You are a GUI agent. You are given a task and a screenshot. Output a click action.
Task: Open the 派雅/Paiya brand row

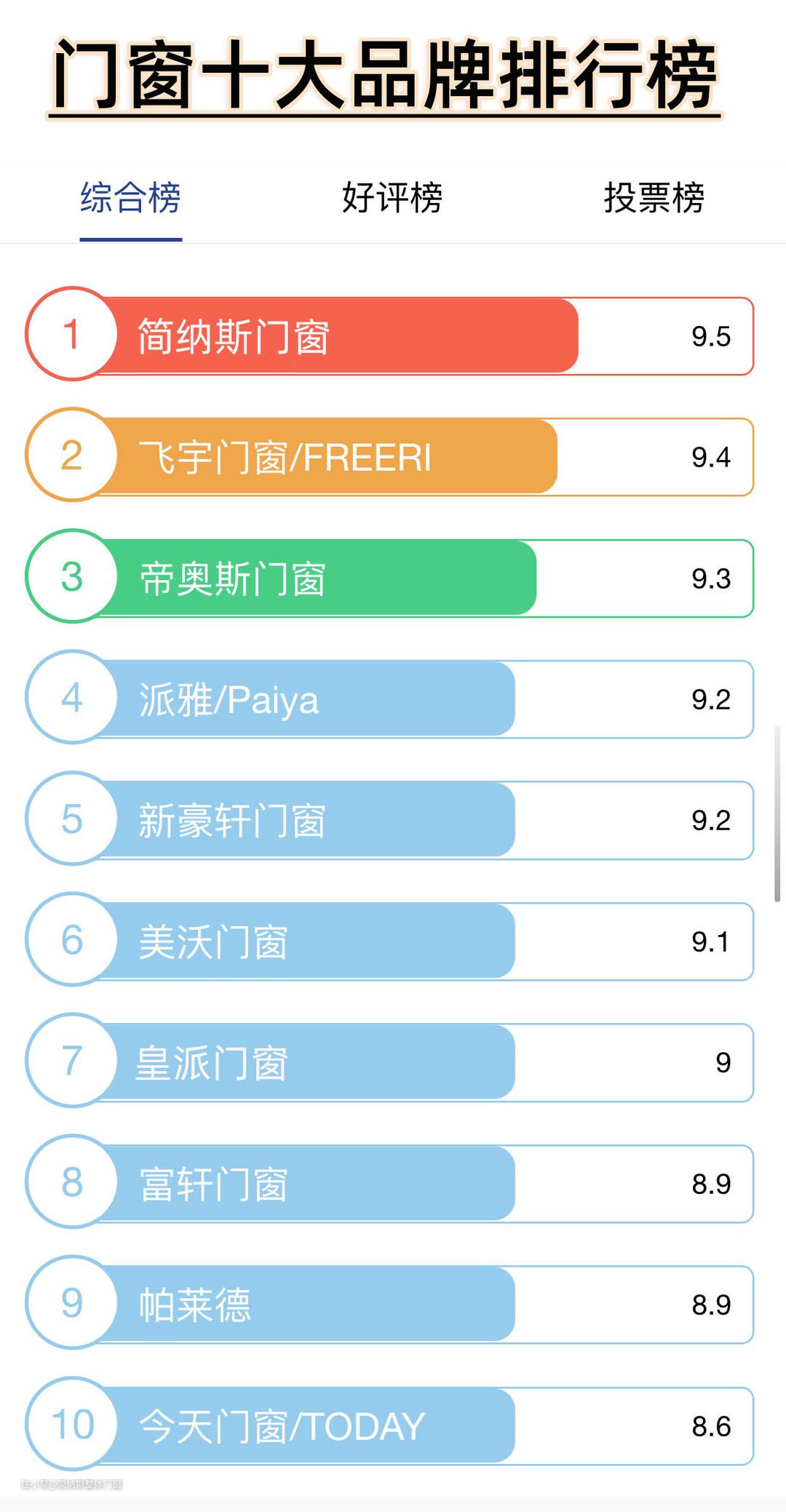point(389,699)
